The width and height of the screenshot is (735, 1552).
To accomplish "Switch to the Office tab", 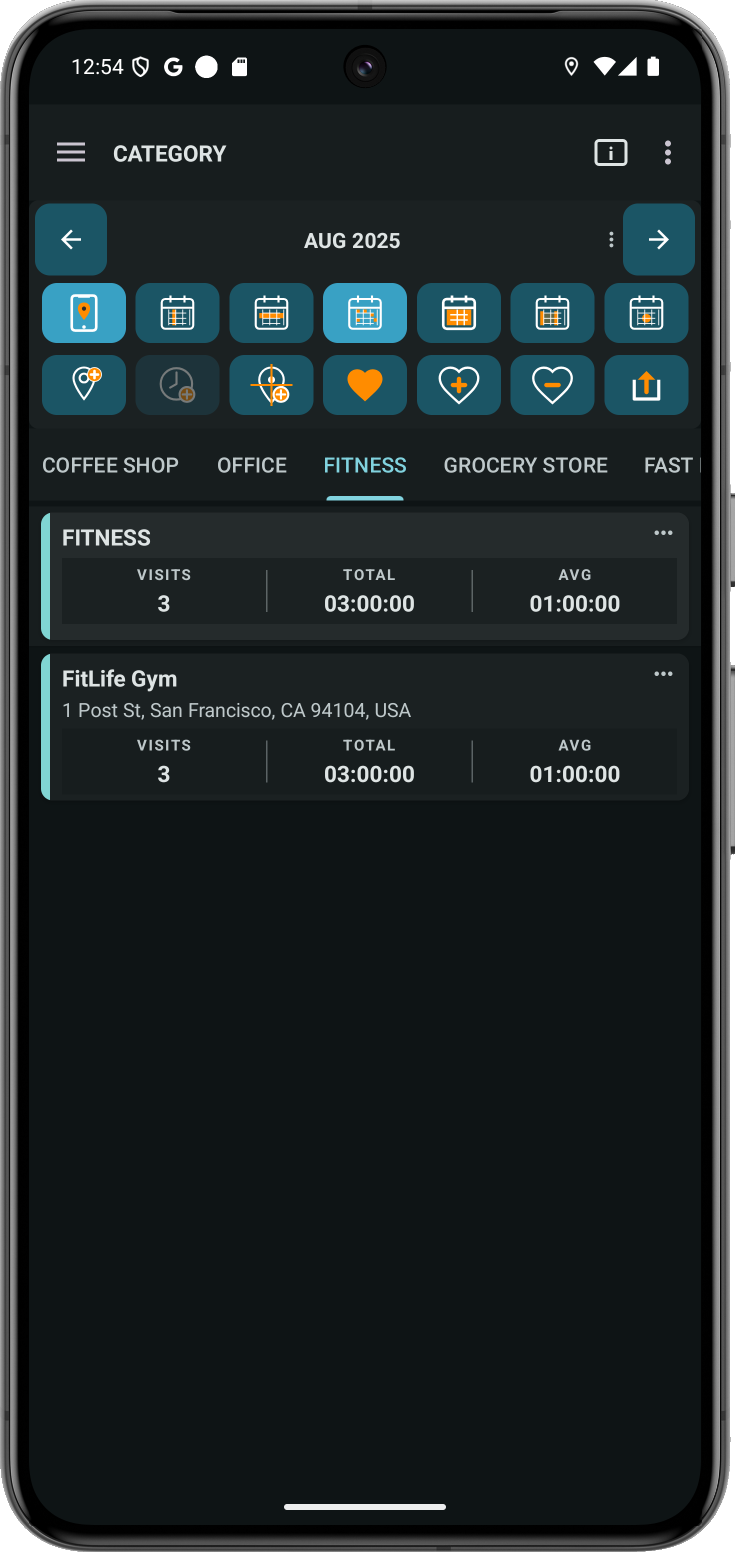I will click(x=252, y=465).
